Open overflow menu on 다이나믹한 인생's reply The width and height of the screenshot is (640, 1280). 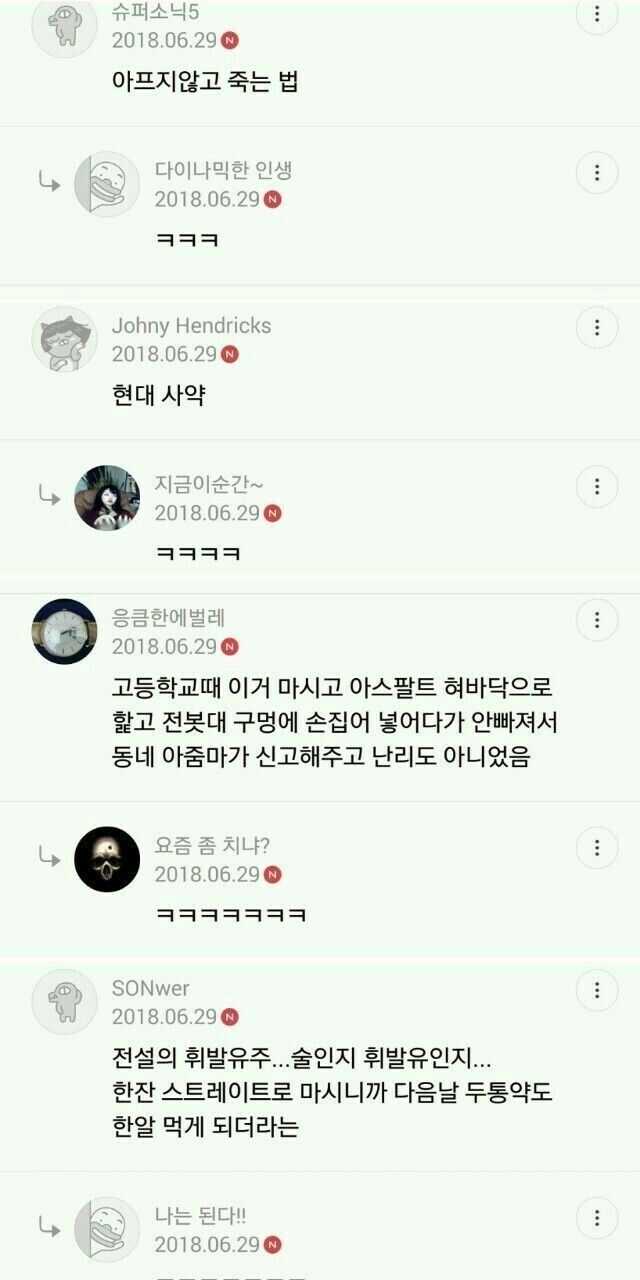(x=597, y=173)
